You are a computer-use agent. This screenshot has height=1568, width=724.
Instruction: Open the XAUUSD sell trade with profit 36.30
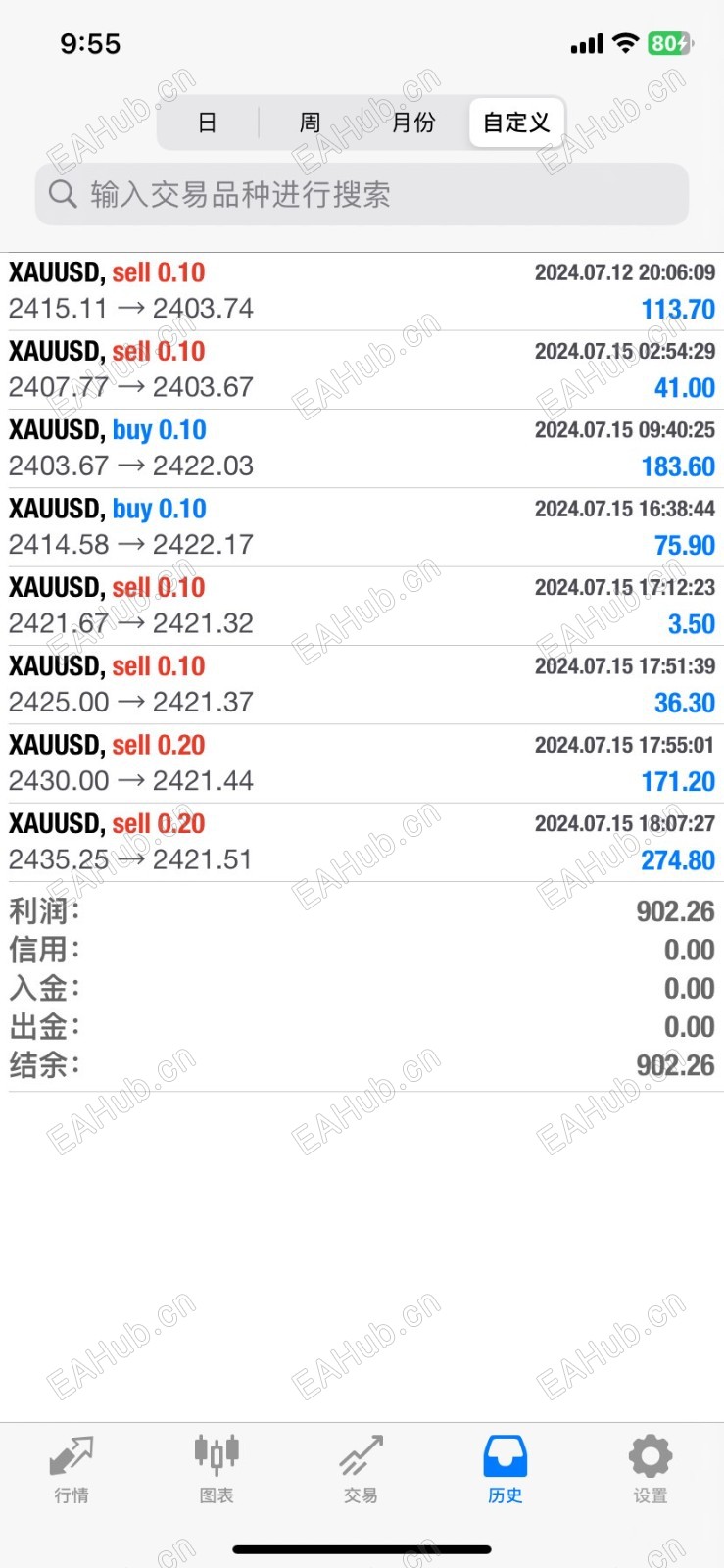coord(362,684)
